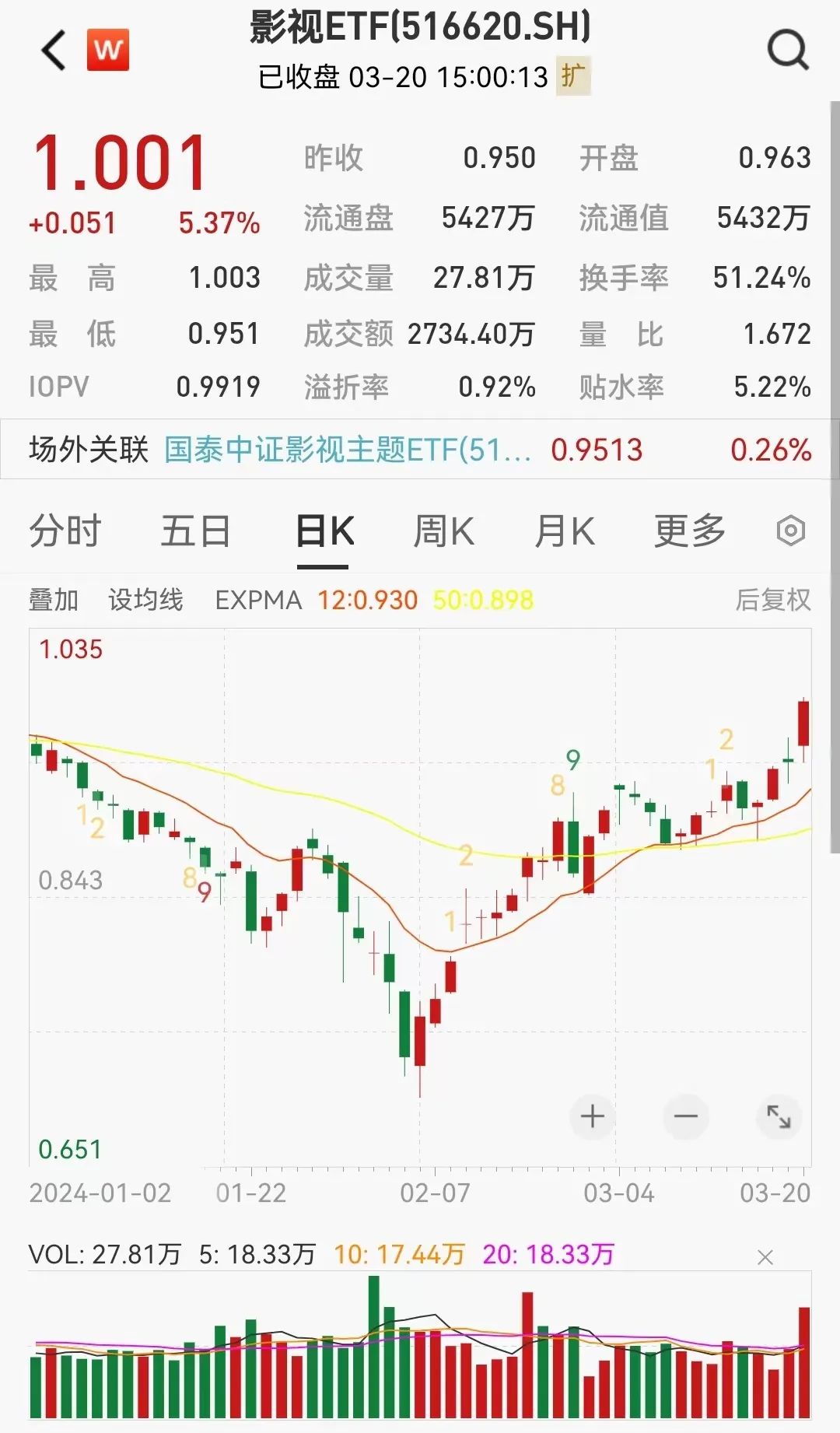Enable the 叠加 overlay option
The image size is (840, 1433).
click(55, 601)
